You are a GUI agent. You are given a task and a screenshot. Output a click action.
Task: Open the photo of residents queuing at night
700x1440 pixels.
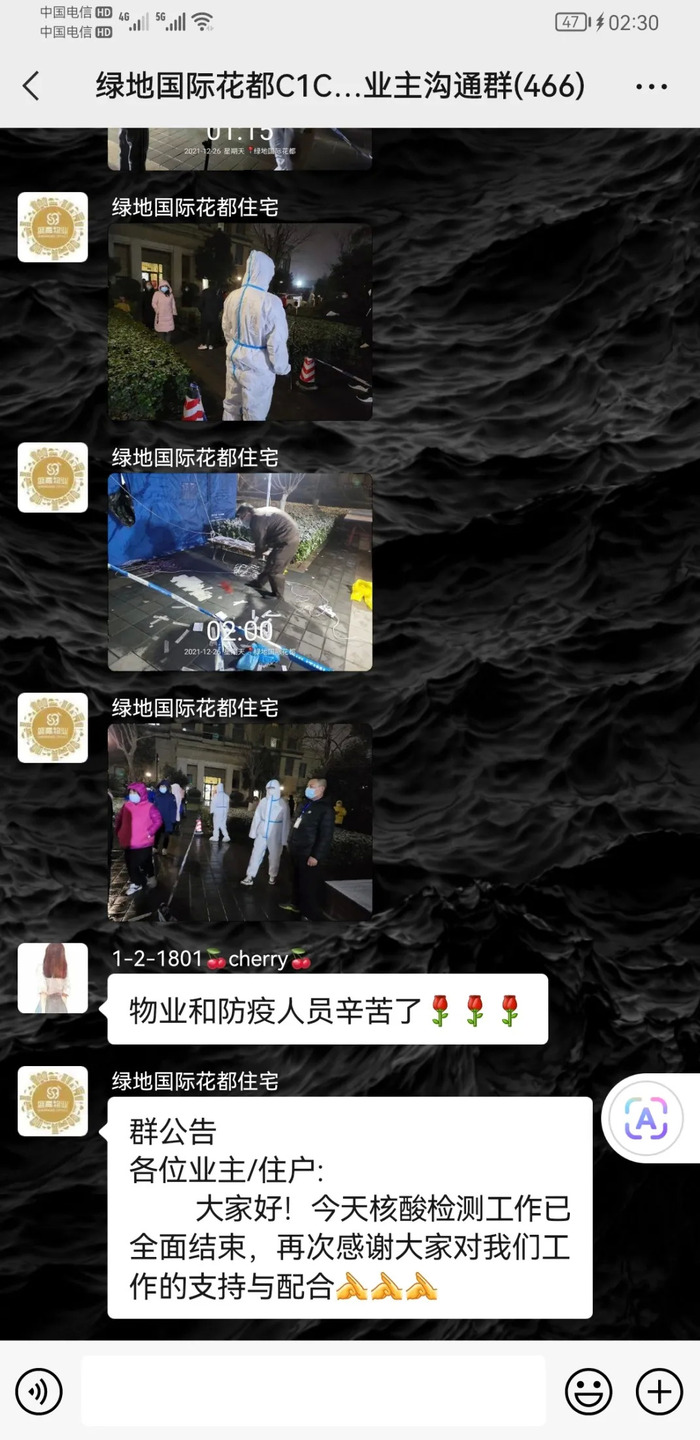pyautogui.click(x=240, y=822)
